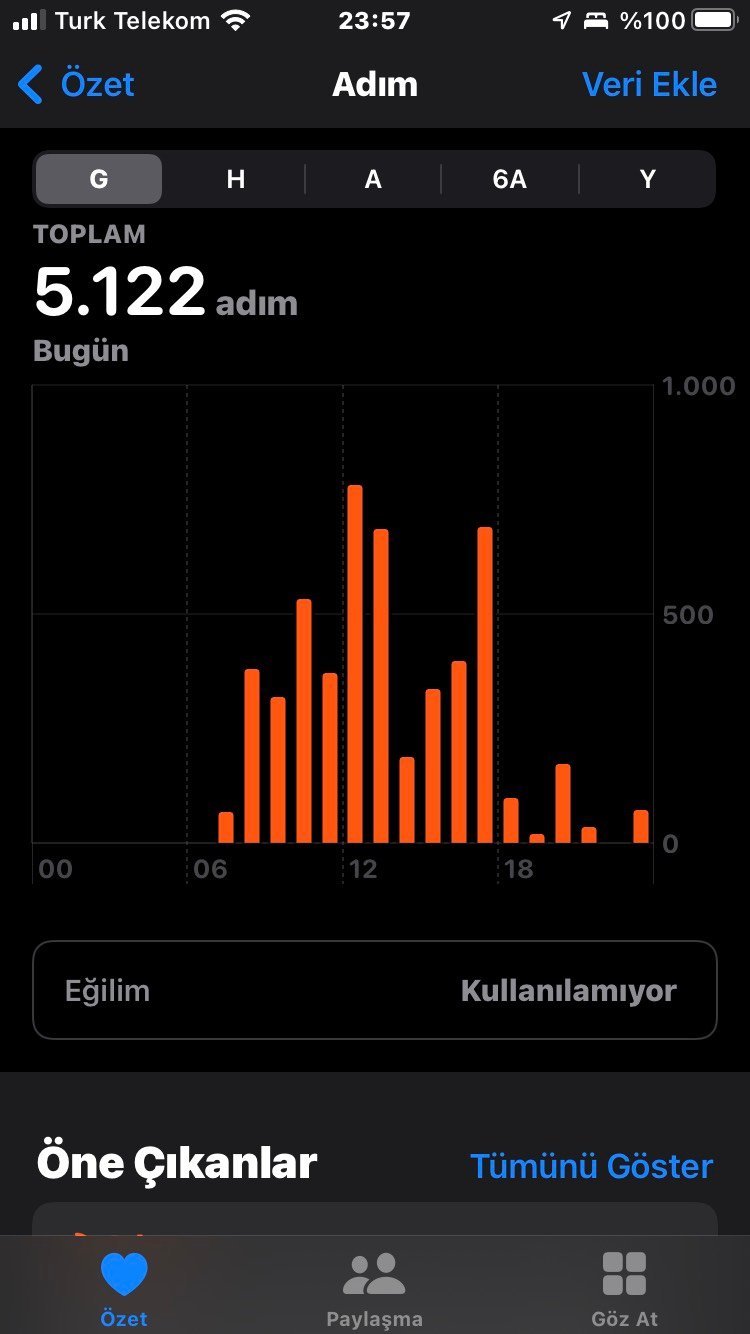The width and height of the screenshot is (750, 1334).
Task: Switch to the Y yearly view
Action: pos(647,179)
